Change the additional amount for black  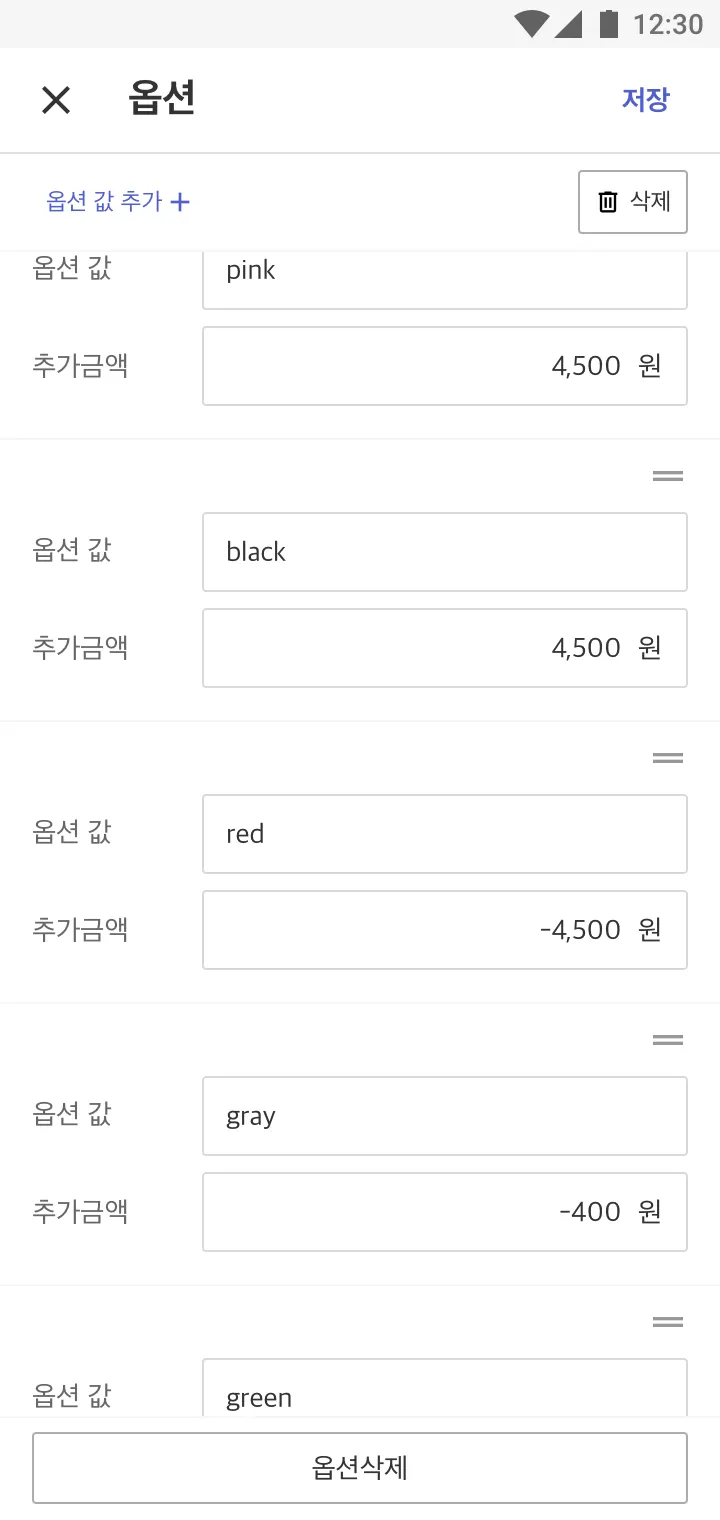[444, 648]
